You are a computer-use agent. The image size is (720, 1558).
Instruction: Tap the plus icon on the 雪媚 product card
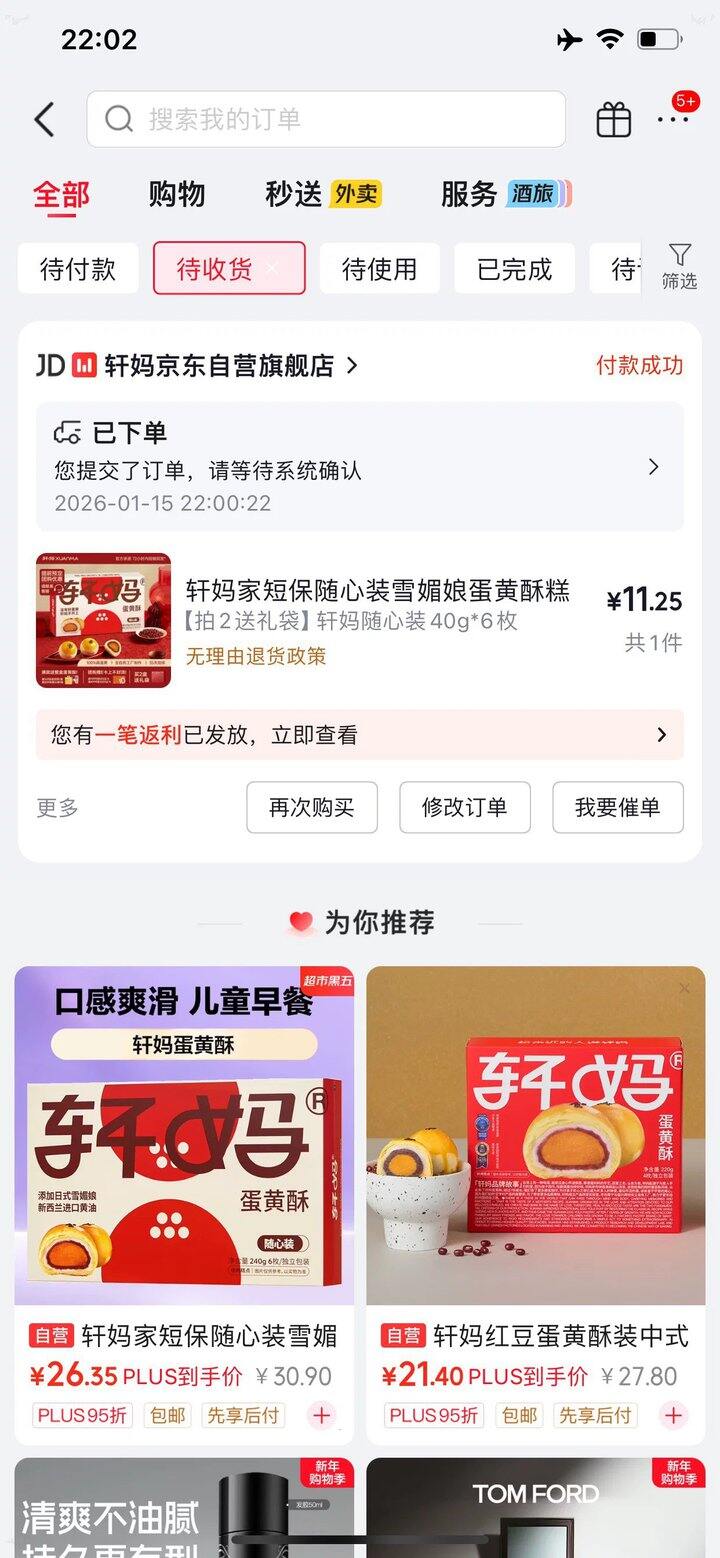click(322, 1415)
